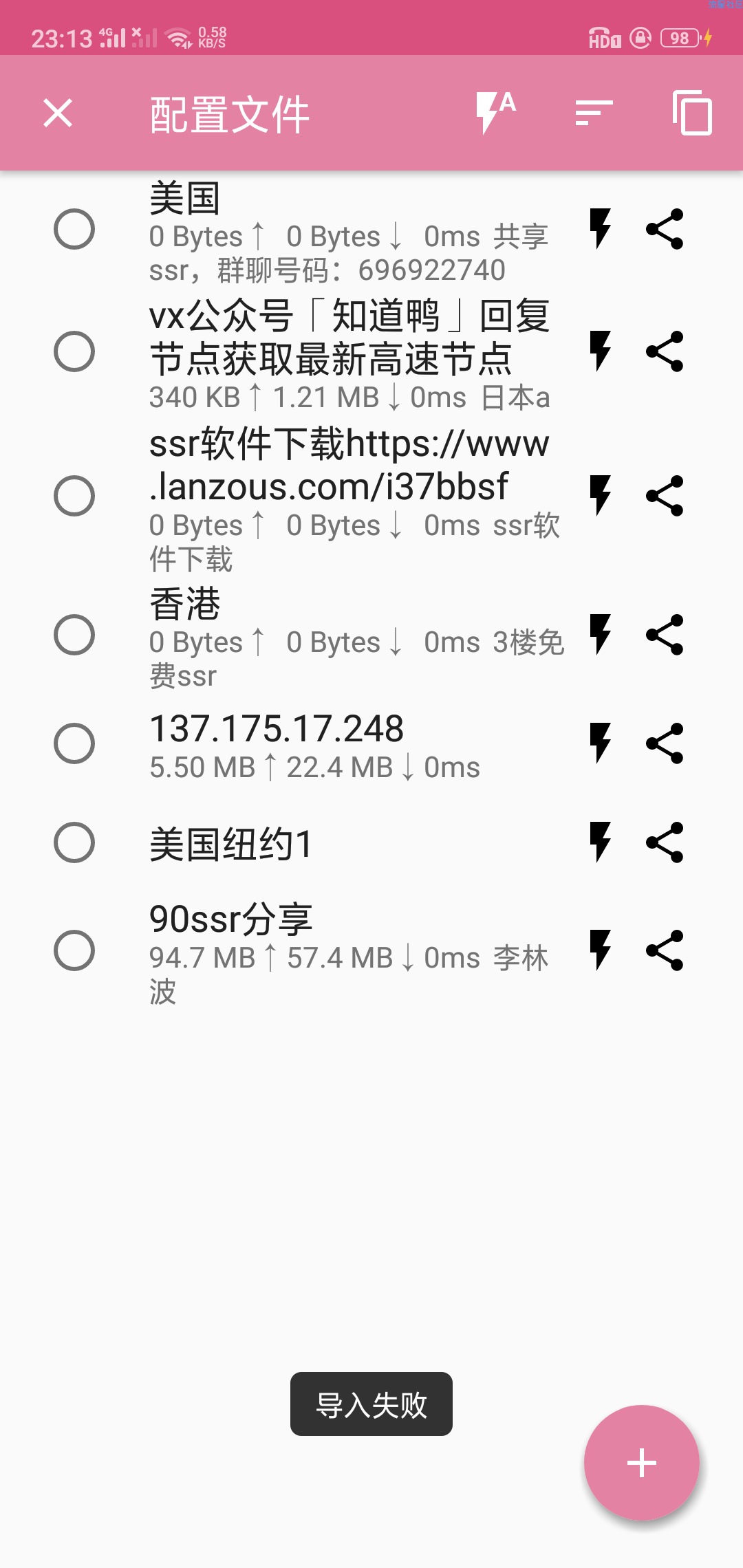Close the 配置文件 screen
743x1568 pixels.
click(58, 113)
